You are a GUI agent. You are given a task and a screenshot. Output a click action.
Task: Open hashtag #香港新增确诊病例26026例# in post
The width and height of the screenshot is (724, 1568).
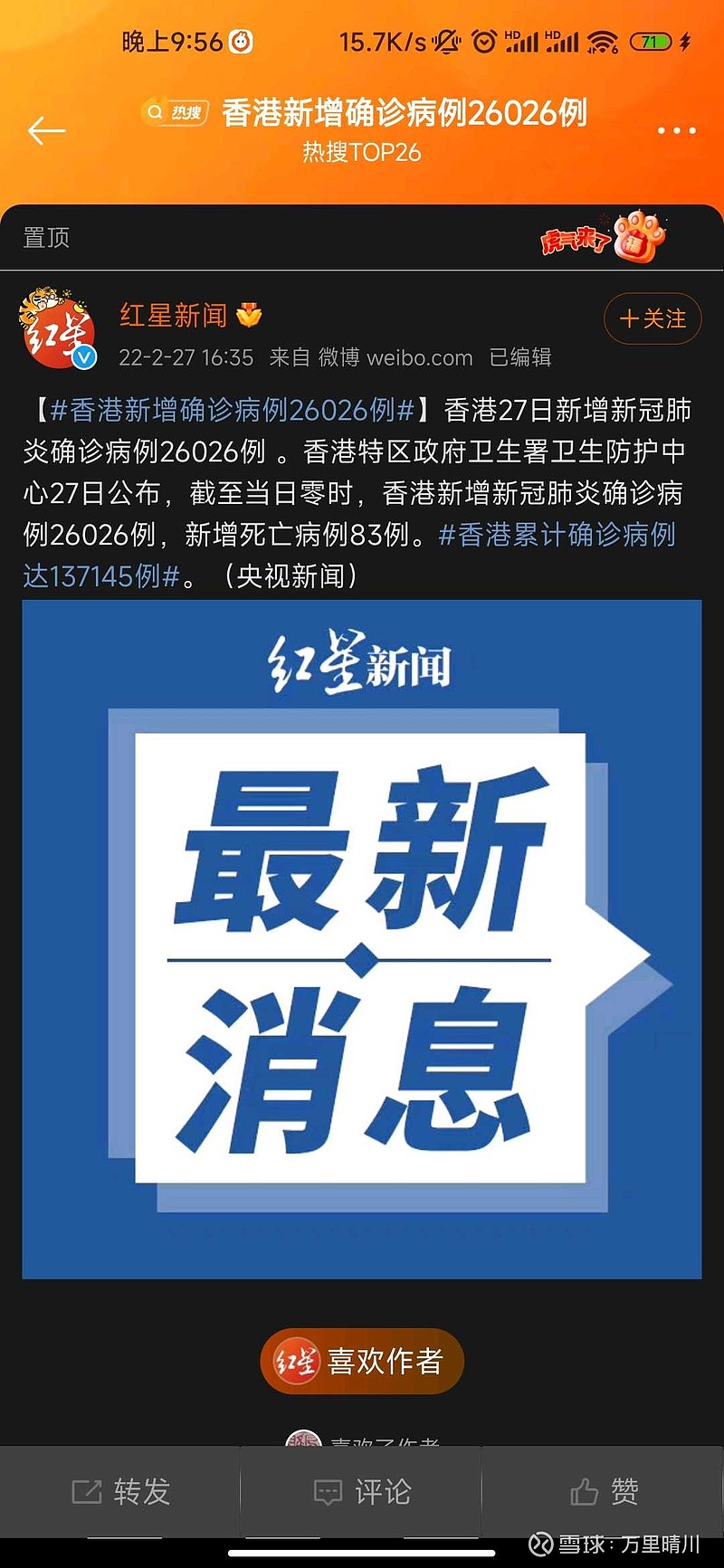click(232, 411)
